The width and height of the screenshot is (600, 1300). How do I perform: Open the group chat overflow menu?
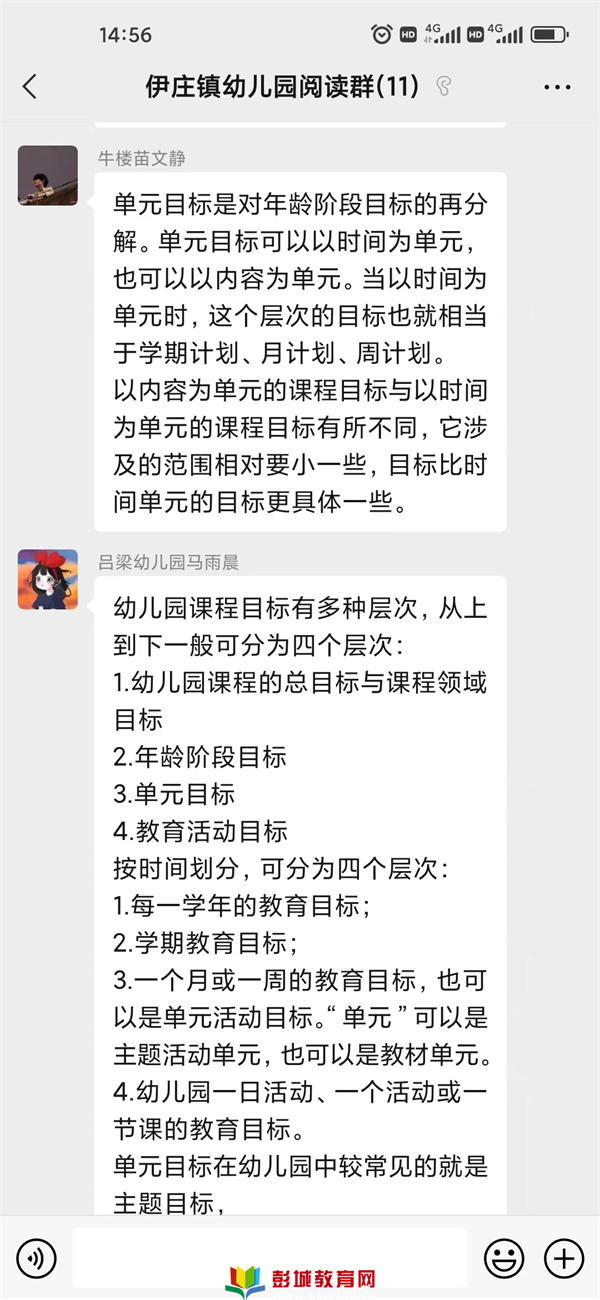pyautogui.click(x=557, y=87)
